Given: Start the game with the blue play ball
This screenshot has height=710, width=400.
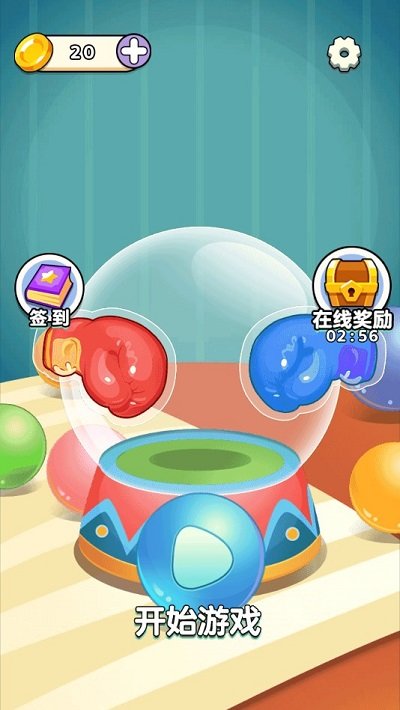Looking at the screenshot, I should pyautogui.click(x=200, y=551).
